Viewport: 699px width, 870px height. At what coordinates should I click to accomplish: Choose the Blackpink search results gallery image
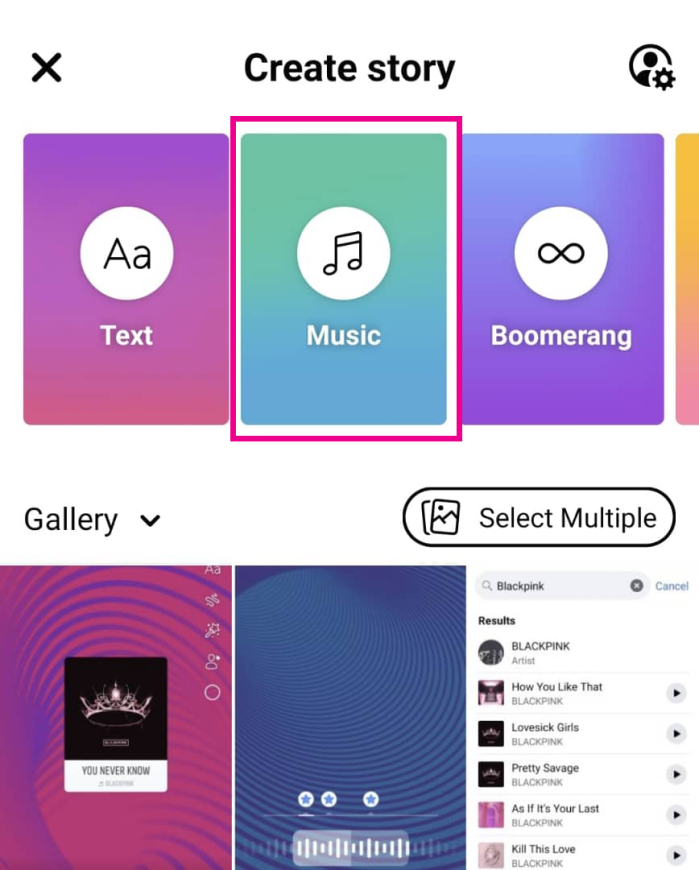click(583, 717)
